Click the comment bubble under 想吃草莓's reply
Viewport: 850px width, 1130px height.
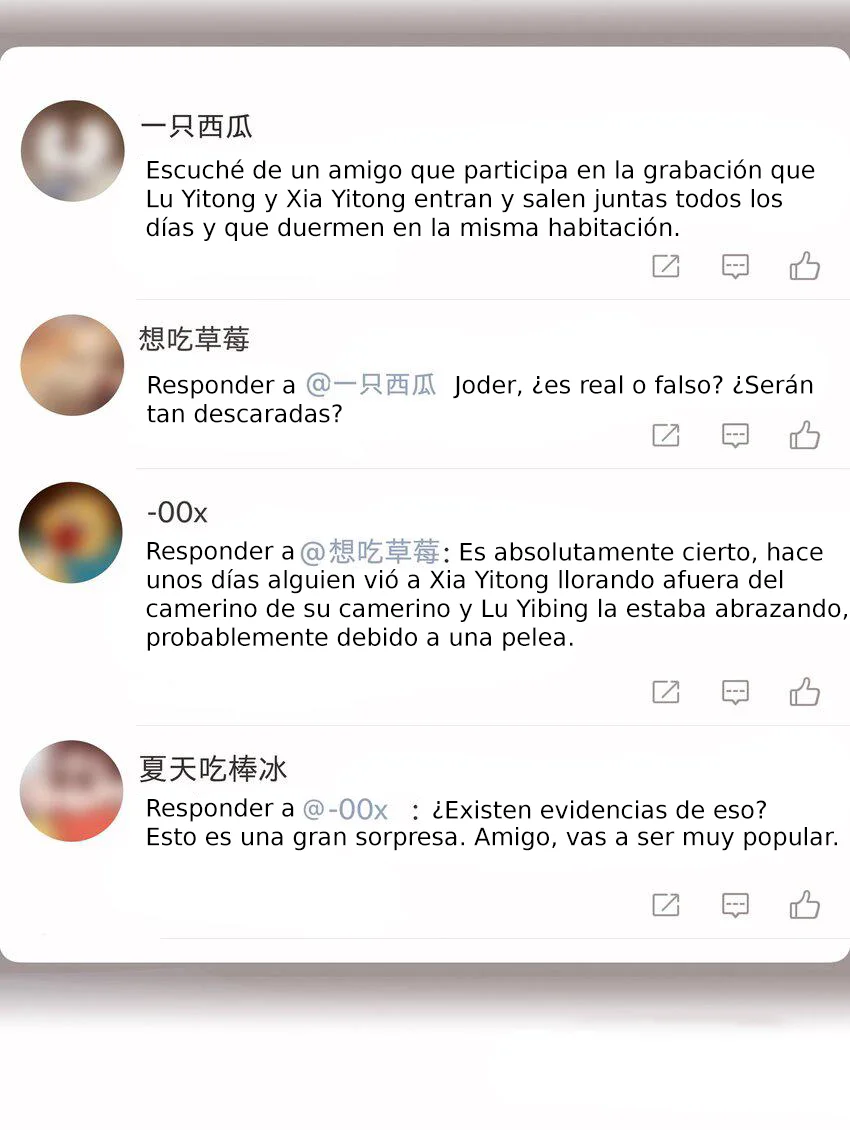[735, 435]
